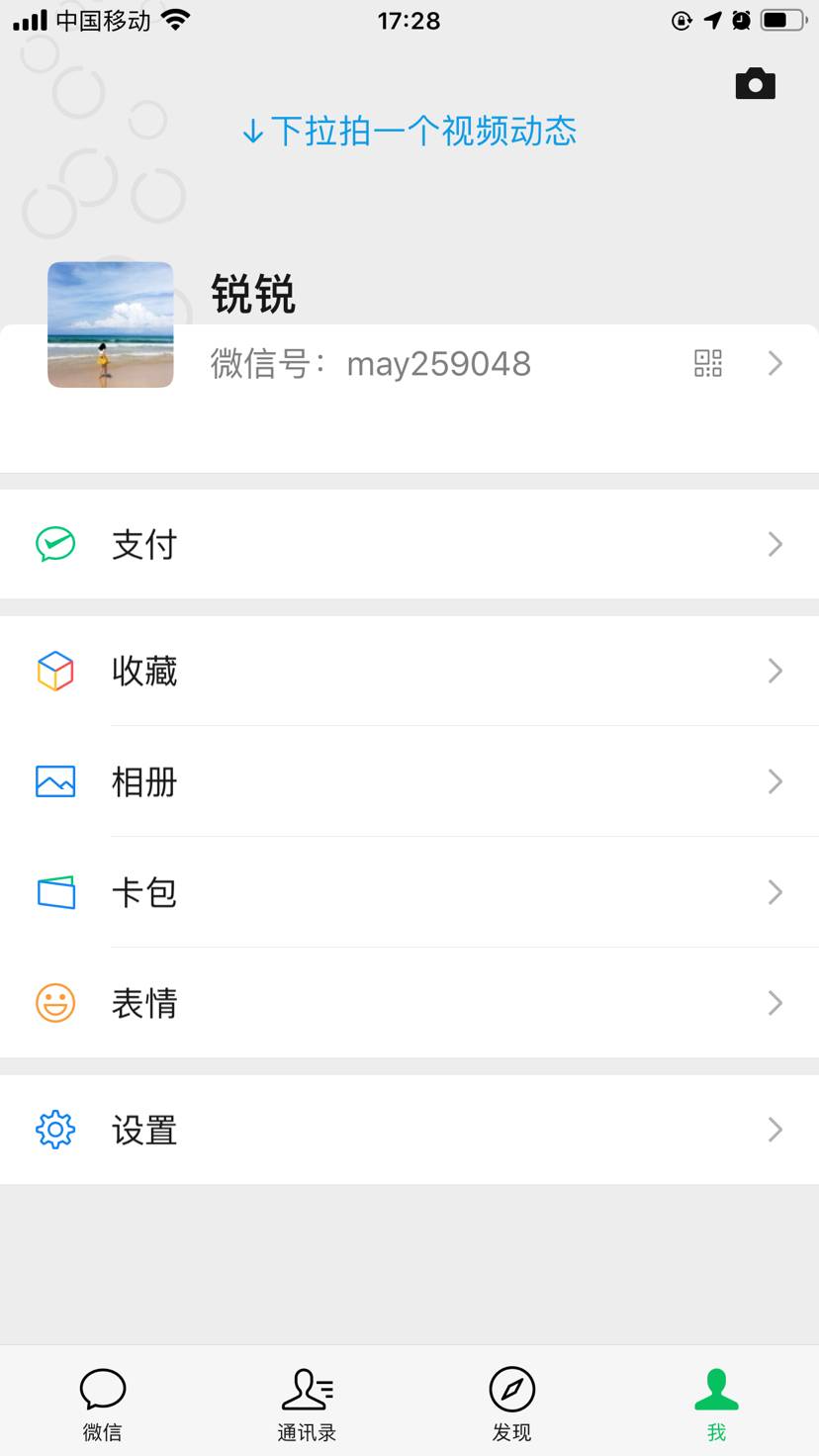This screenshot has width=819, height=1456.
Task: Open 相册 (Album)
Action: 409,781
